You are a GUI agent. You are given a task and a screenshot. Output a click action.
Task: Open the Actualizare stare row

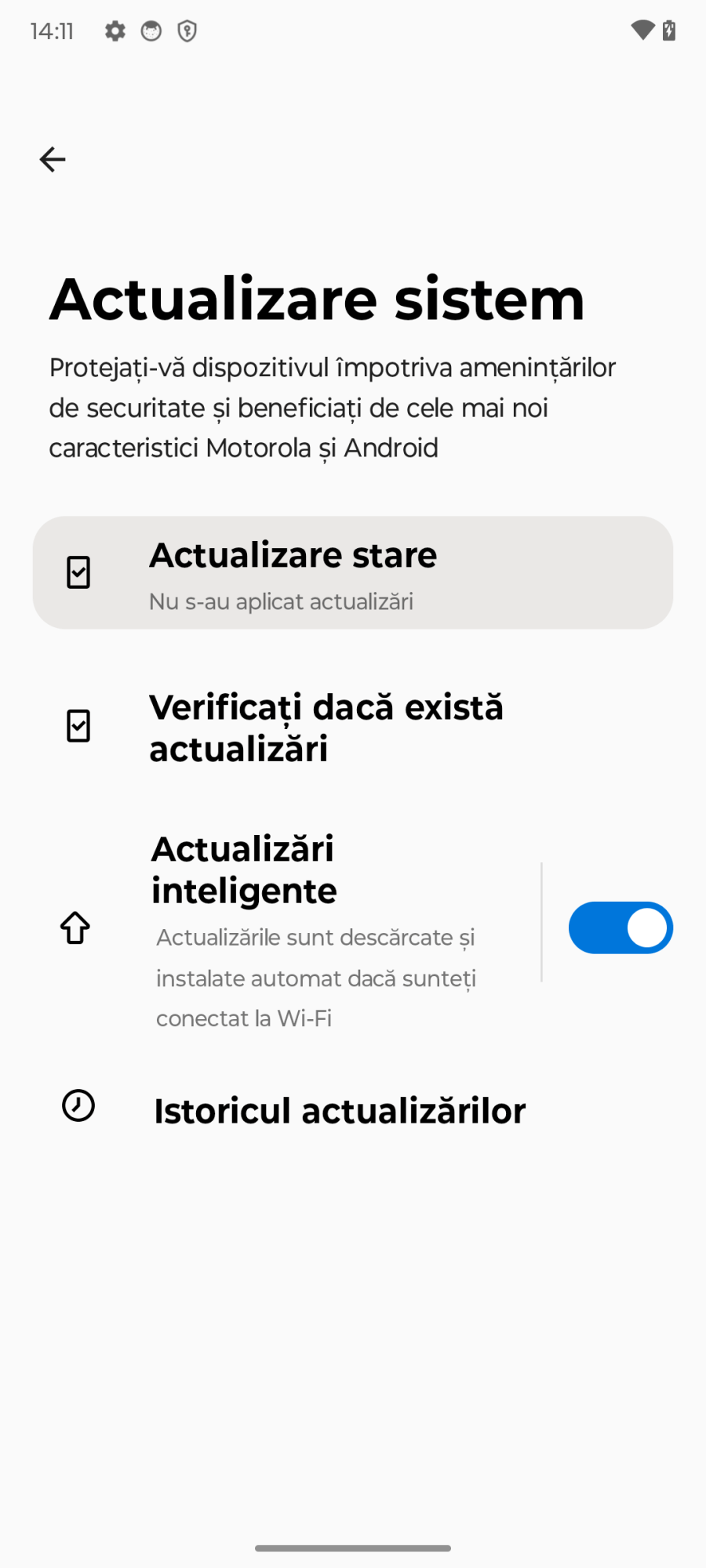click(353, 572)
